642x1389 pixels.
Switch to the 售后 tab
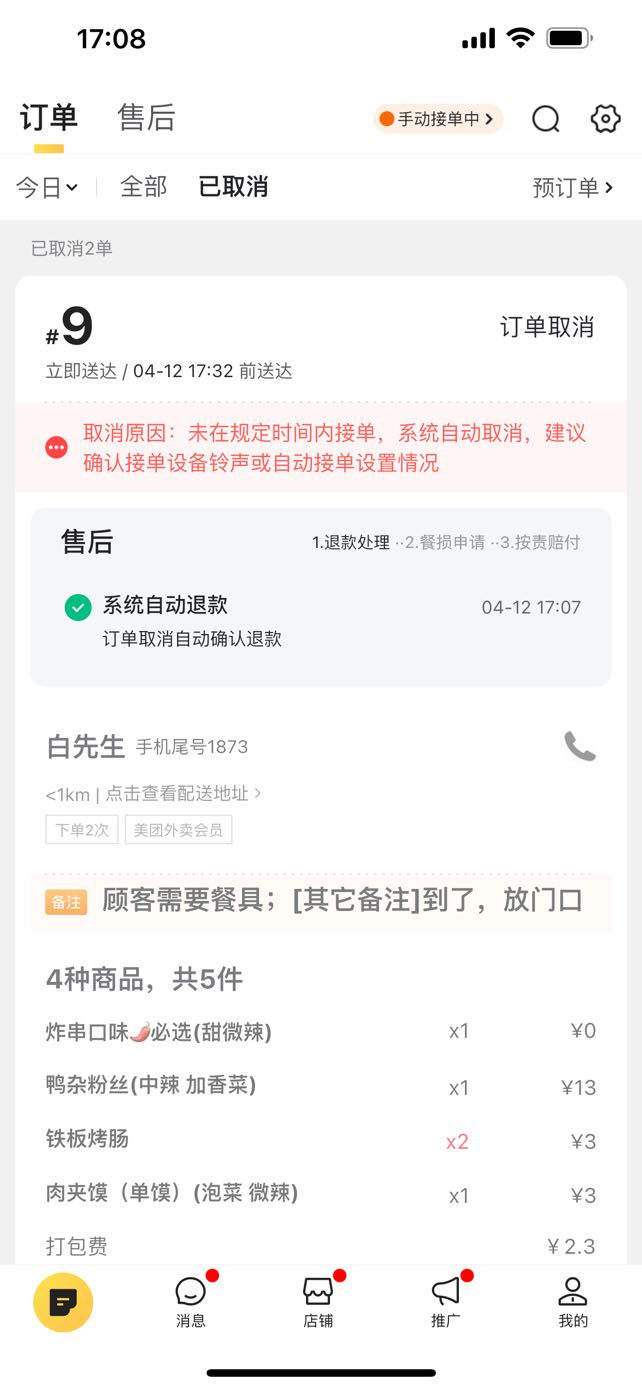[146, 118]
